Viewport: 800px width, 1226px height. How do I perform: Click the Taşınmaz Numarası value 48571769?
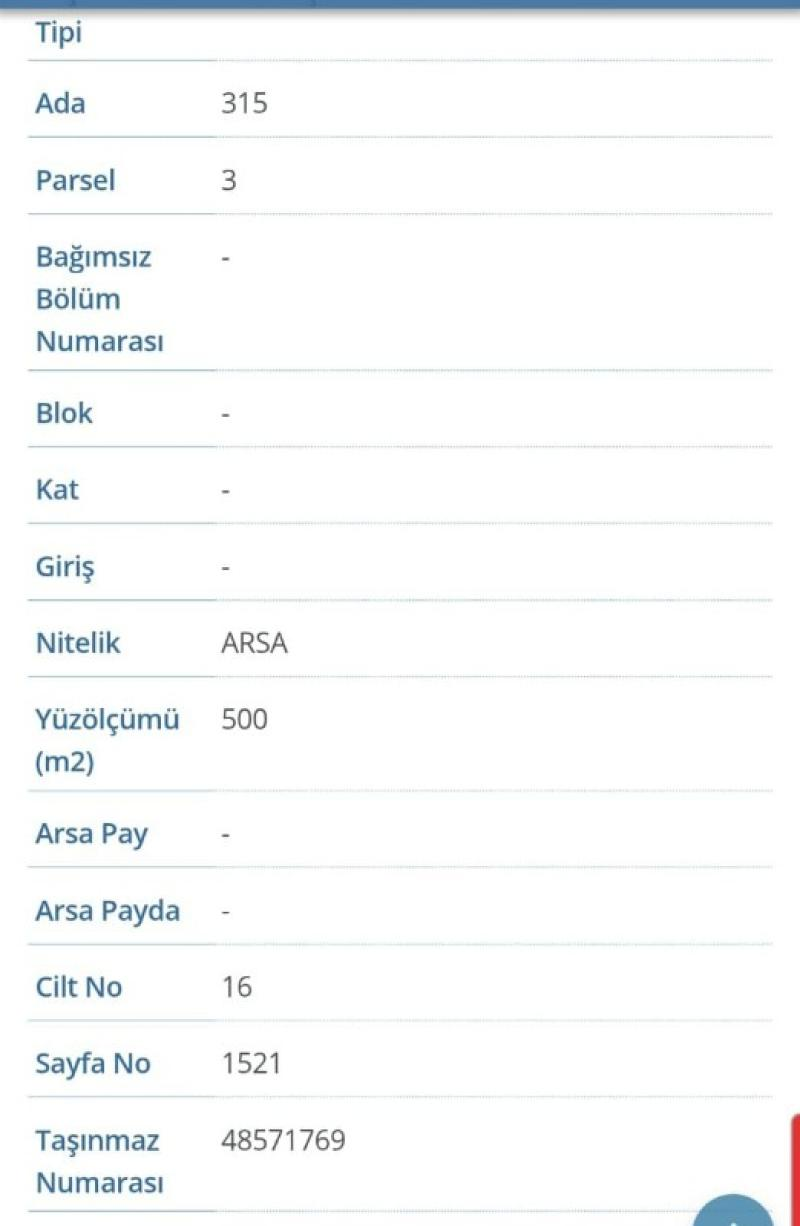tap(283, 1139)
